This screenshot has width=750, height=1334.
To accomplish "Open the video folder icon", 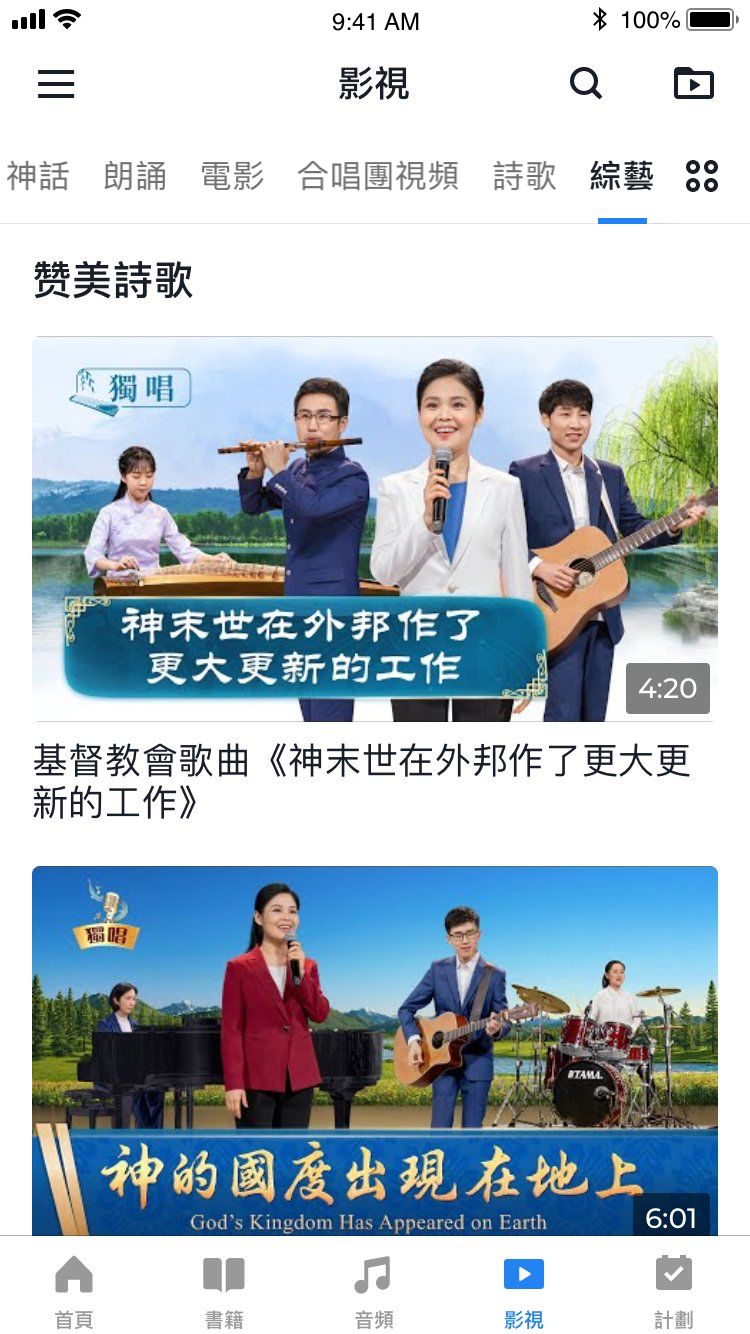I will (x=693, y=84).
